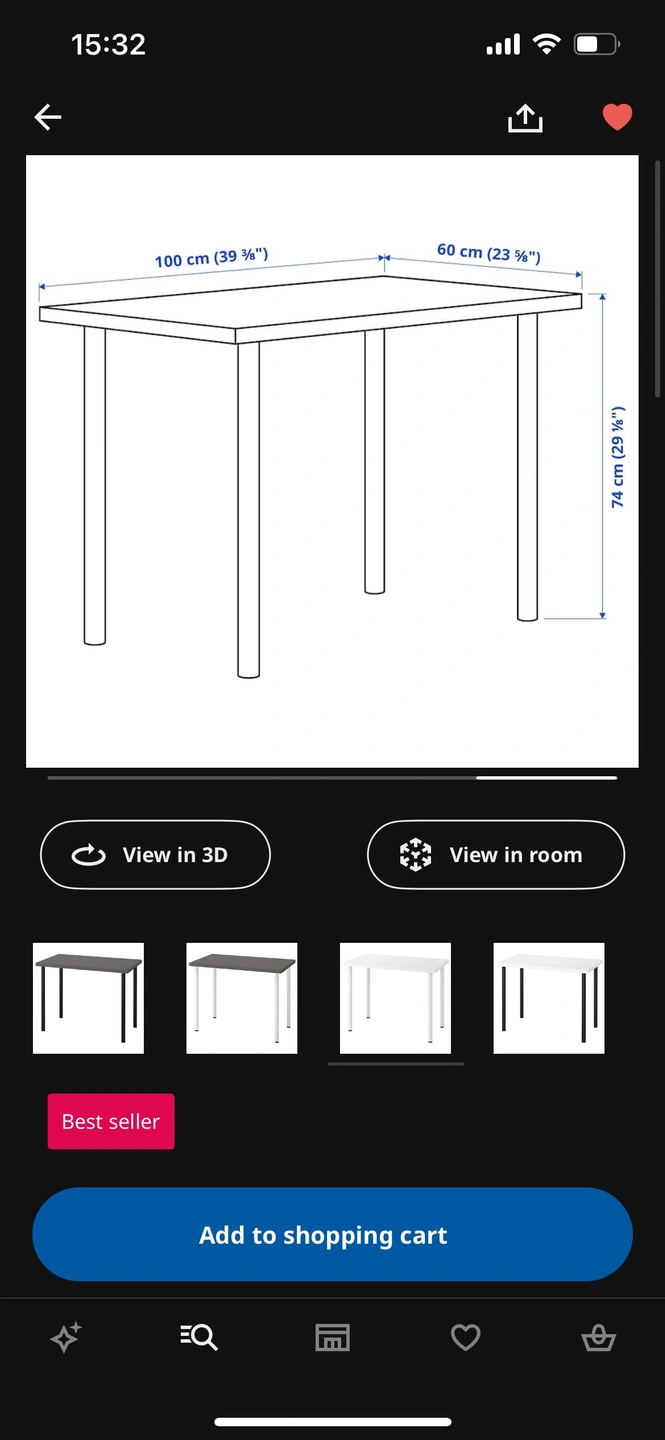Go back with the arrow icon

(x=48, y=117)
